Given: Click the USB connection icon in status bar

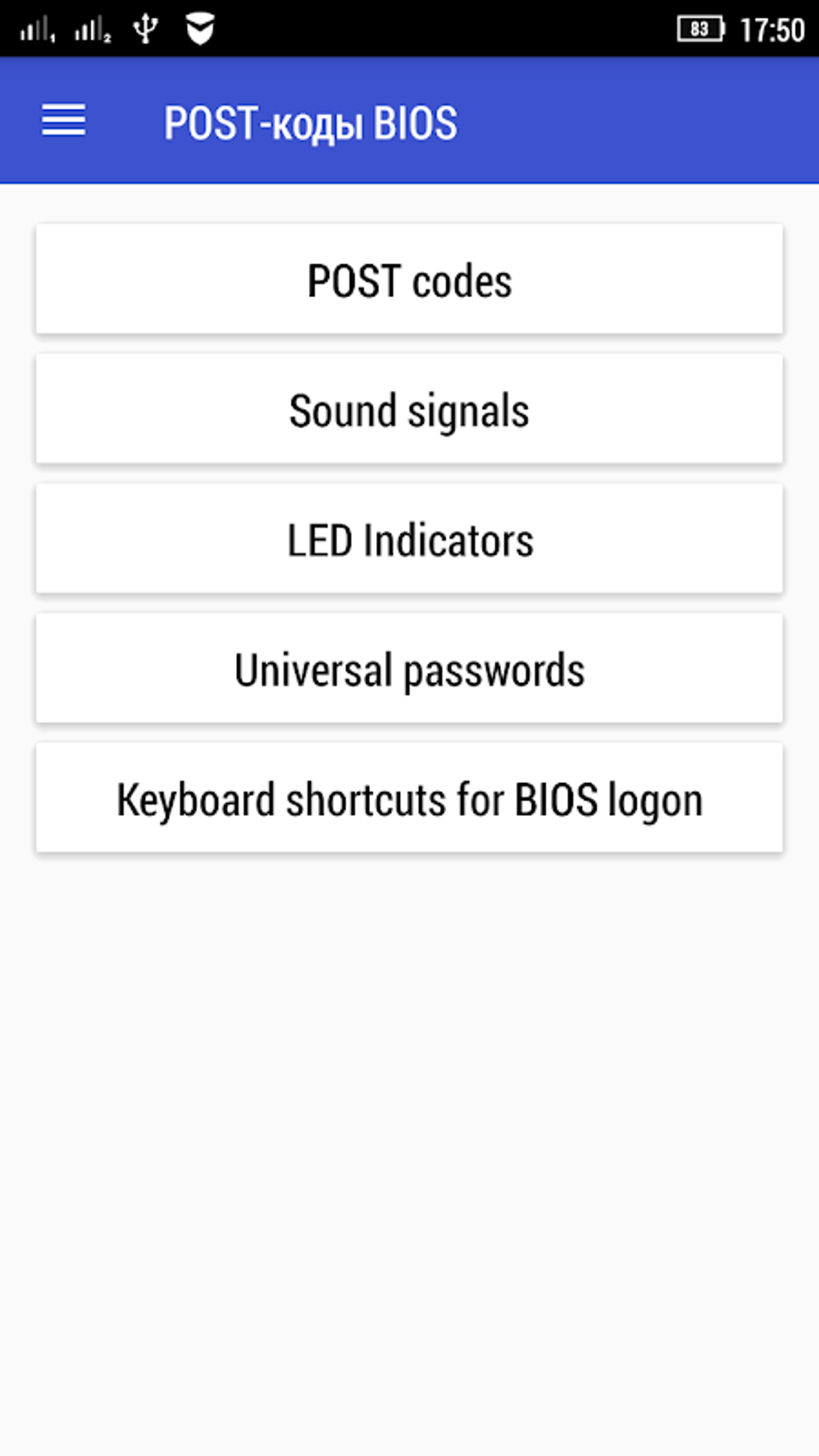Looking at the screenshot, I should click(x=145, y=27).
